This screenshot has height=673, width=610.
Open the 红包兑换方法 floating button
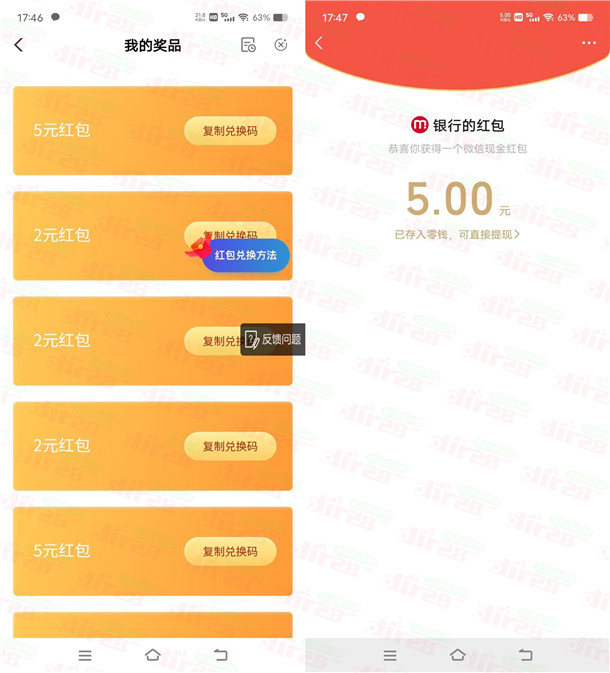(245, 255)
